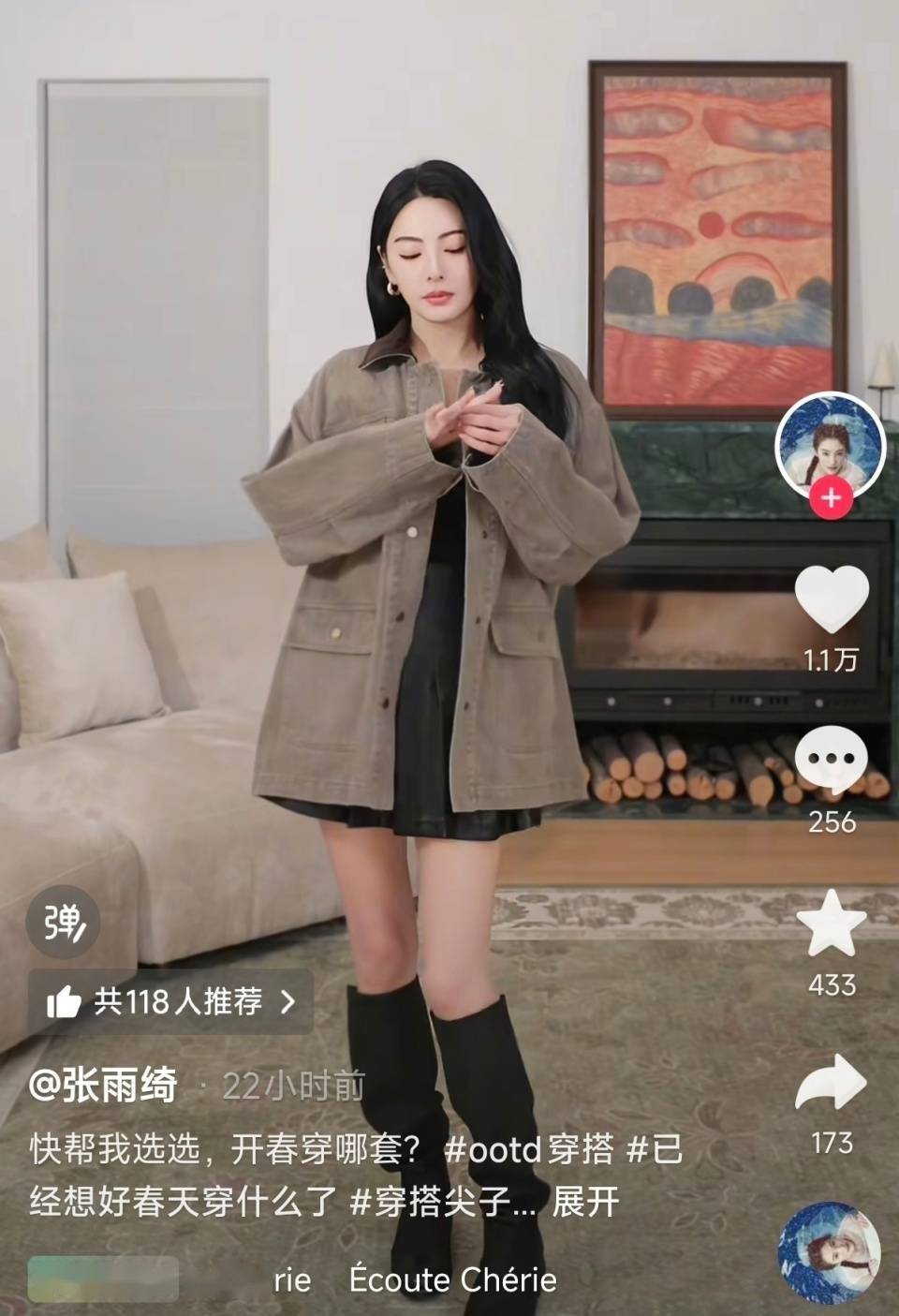Viewport: 899px width, 1316px height.
Task: Share this video via the arrow
Action: [x=832, y=1084]
